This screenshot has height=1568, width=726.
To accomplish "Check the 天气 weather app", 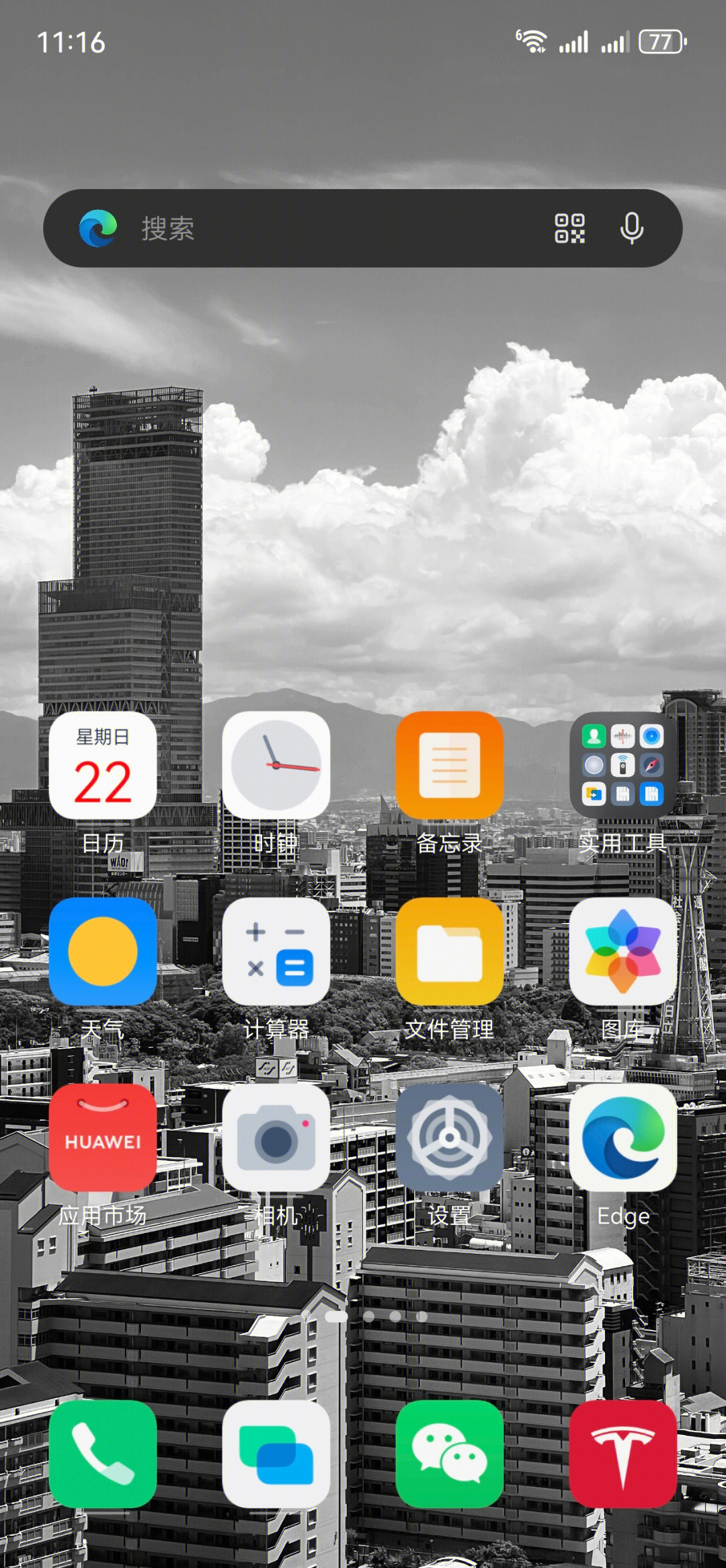I will tap(103, 951).
